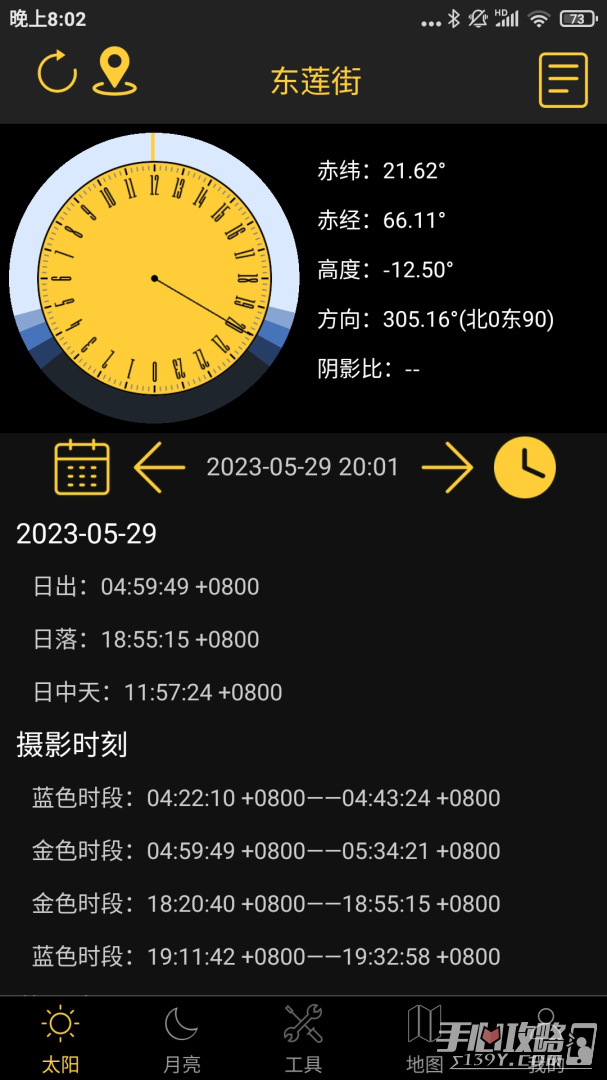Viewport: 607px width, 1080px height.
Task: Tap the refresh icon
Action: (x=57, y=74)
